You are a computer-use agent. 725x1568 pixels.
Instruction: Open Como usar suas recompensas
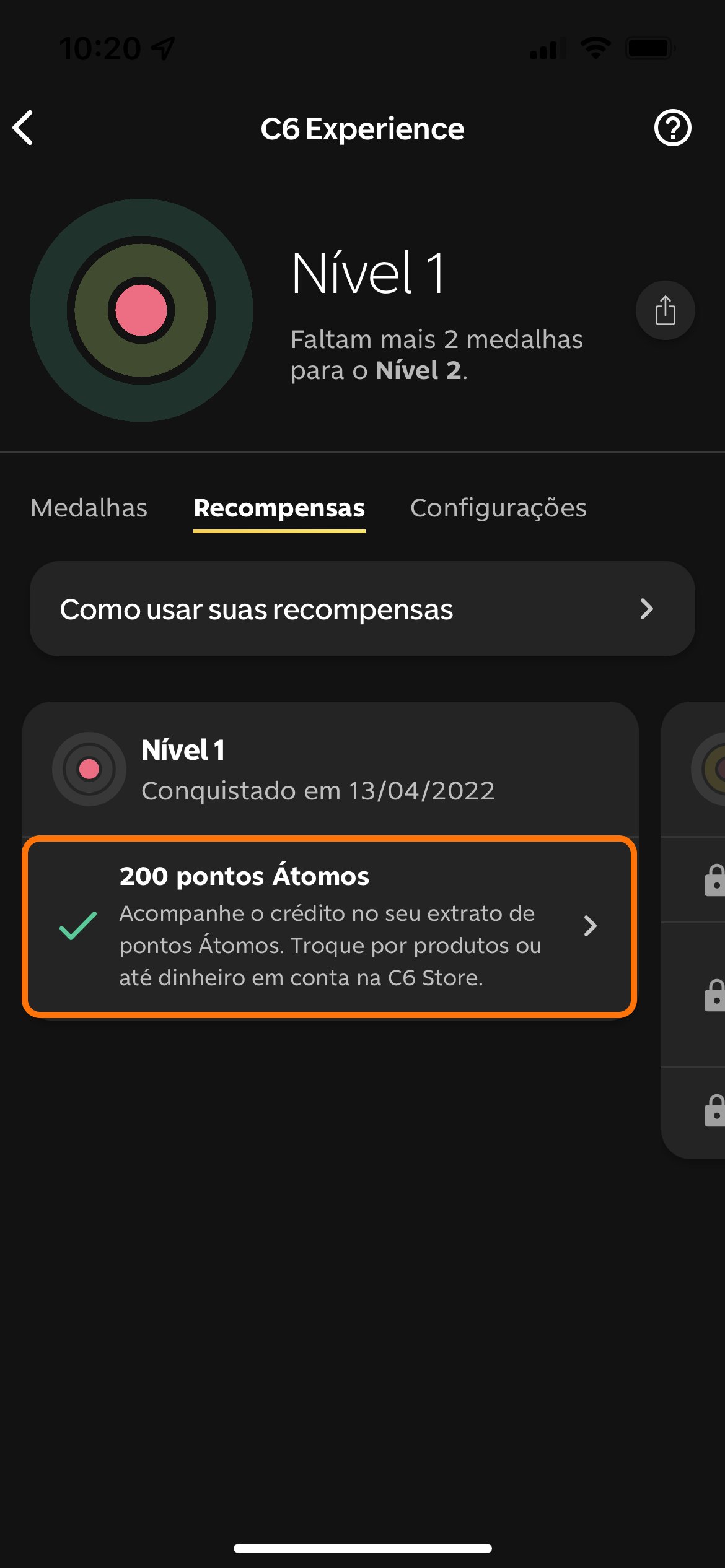point(362,609)
